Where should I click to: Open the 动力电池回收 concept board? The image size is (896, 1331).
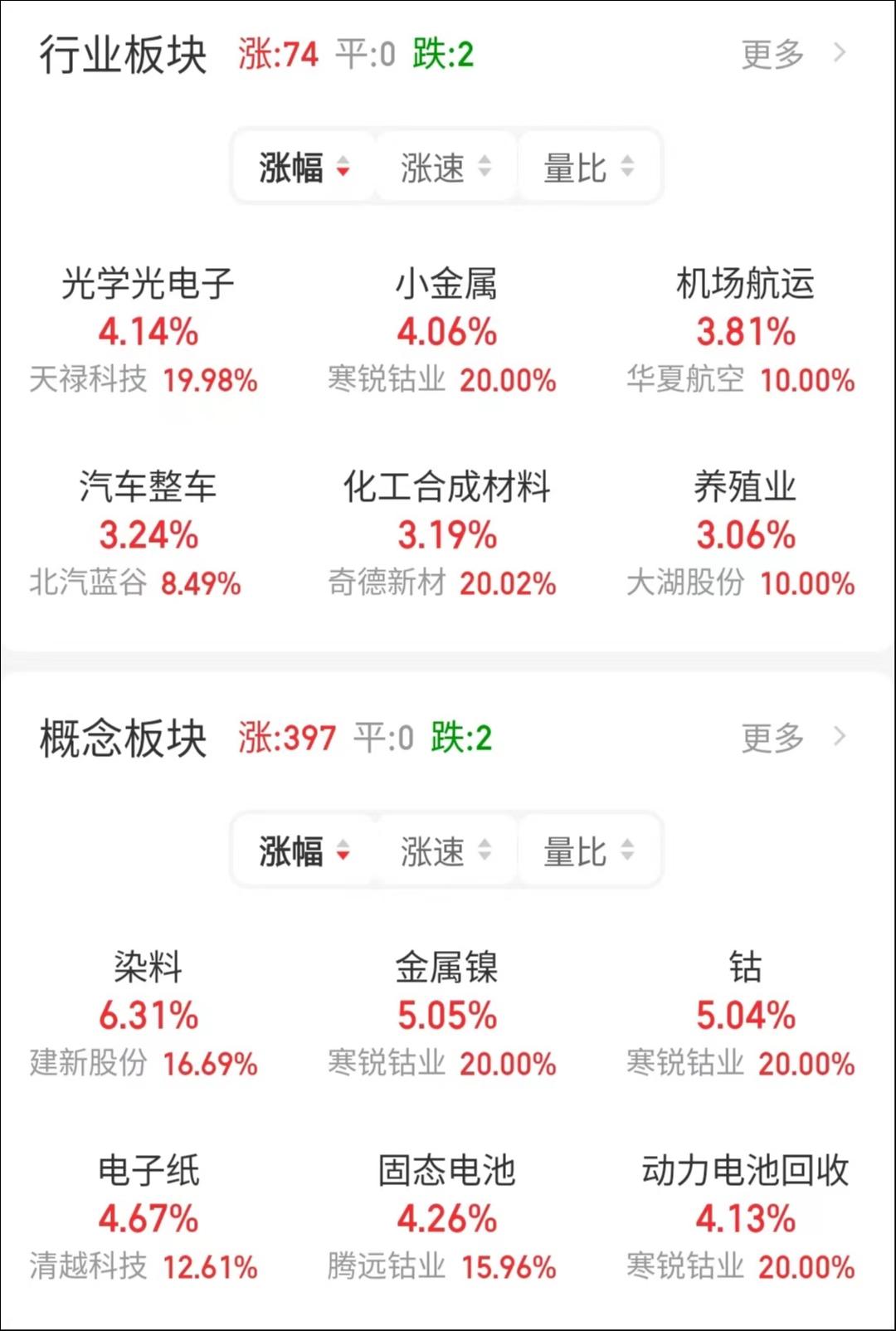(744, 1217)
